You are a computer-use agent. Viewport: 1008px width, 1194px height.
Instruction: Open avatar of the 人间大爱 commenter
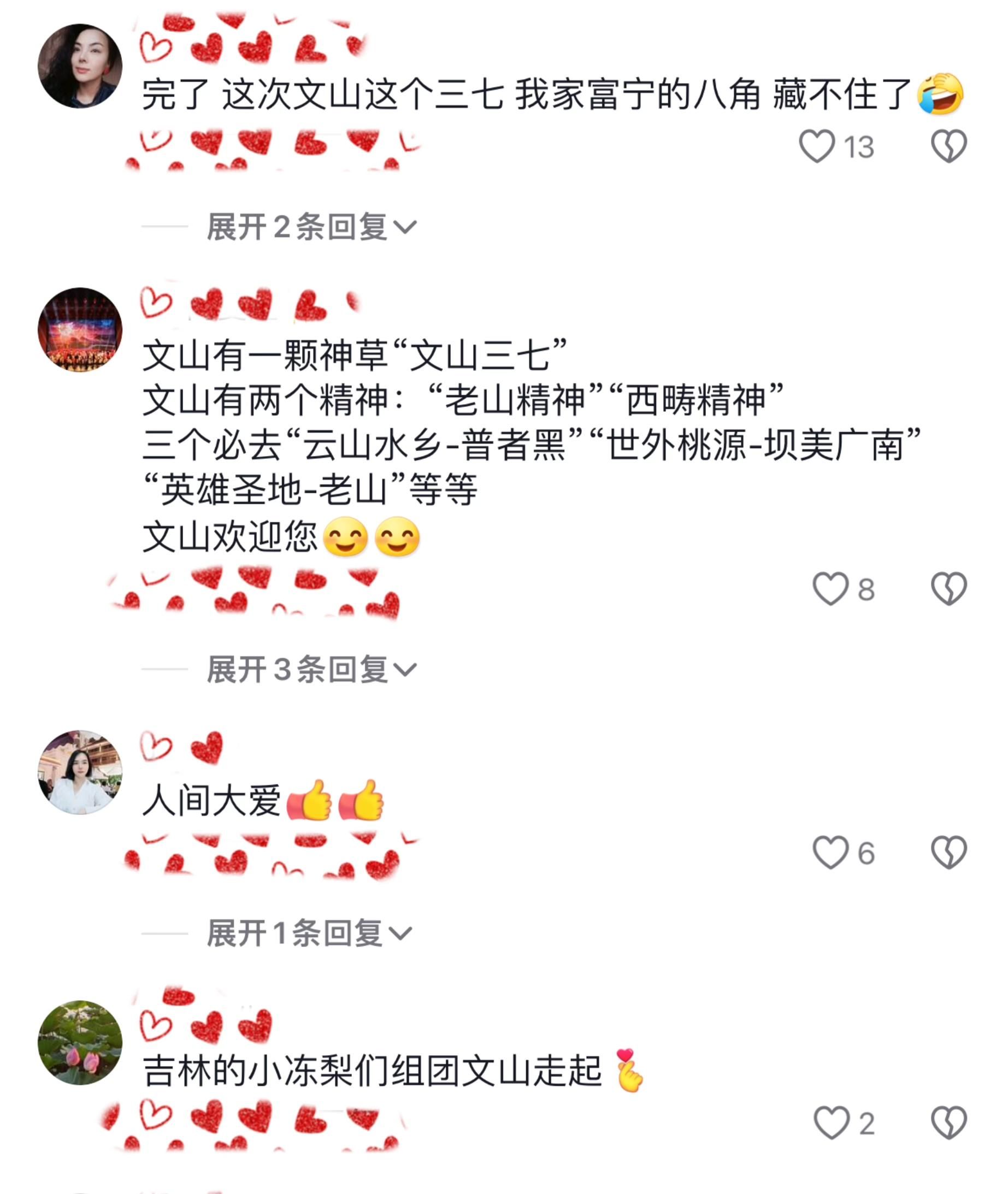pos(80,772)
